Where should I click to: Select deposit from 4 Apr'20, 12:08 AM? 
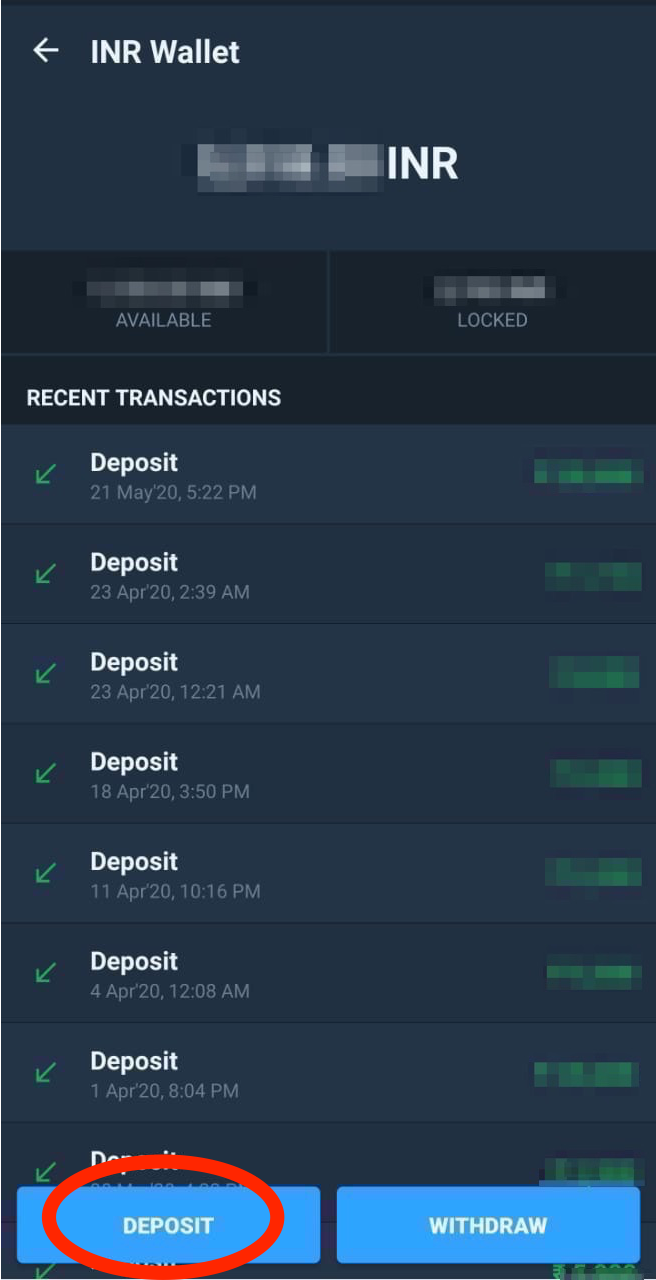328,975
